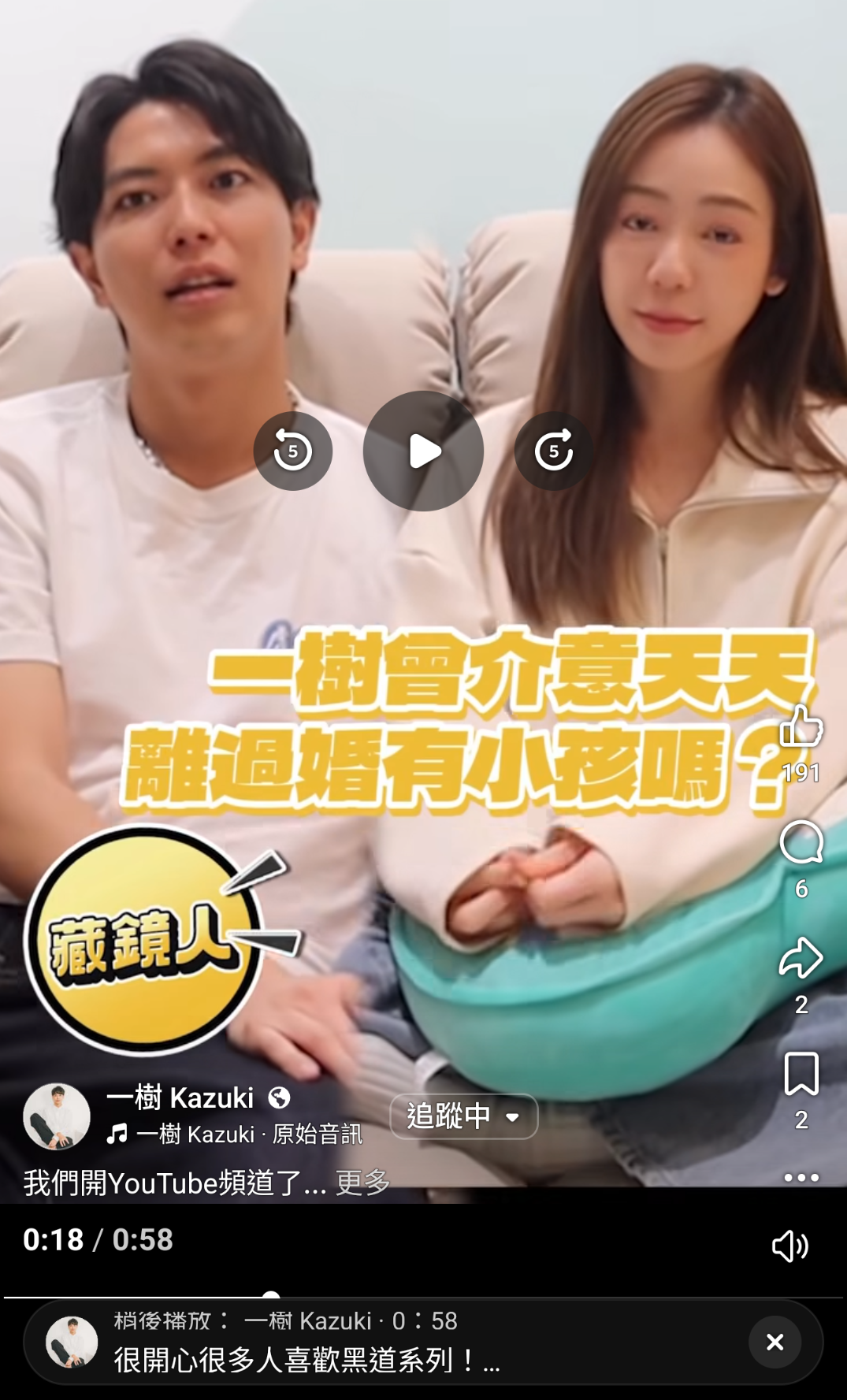The image size is (847, 1400).
Task: Mute the video sound
Action: (x=789, y=1246)
